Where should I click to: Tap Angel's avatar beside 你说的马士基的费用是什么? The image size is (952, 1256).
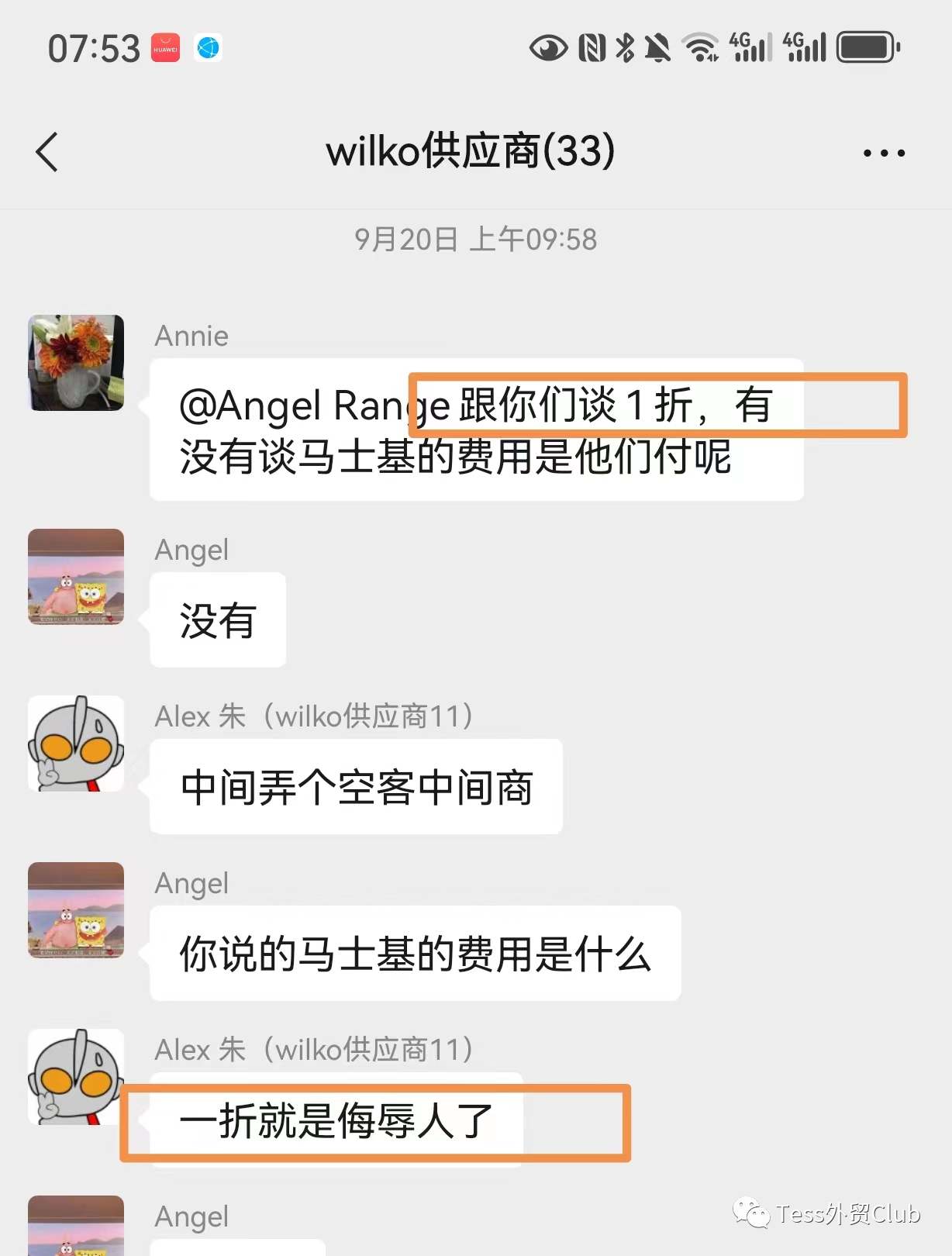pyautogui.click(x=76, y=910)
